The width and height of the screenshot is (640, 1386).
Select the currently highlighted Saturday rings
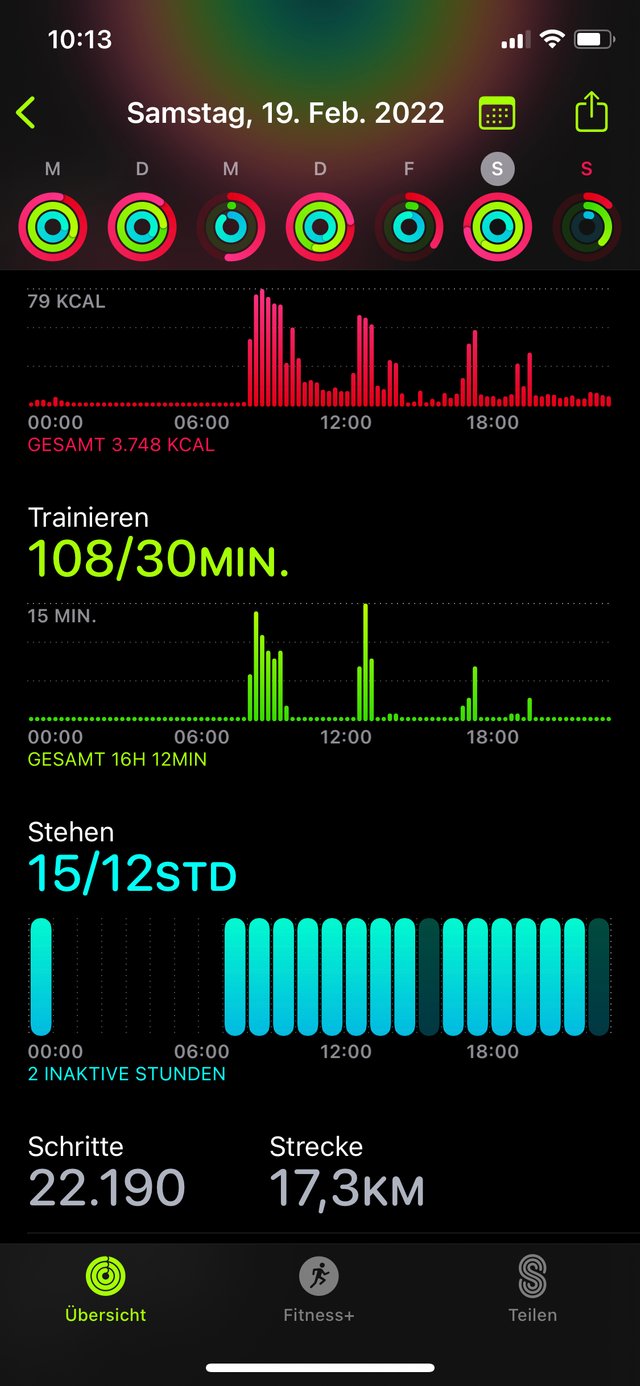coord(498,227)
